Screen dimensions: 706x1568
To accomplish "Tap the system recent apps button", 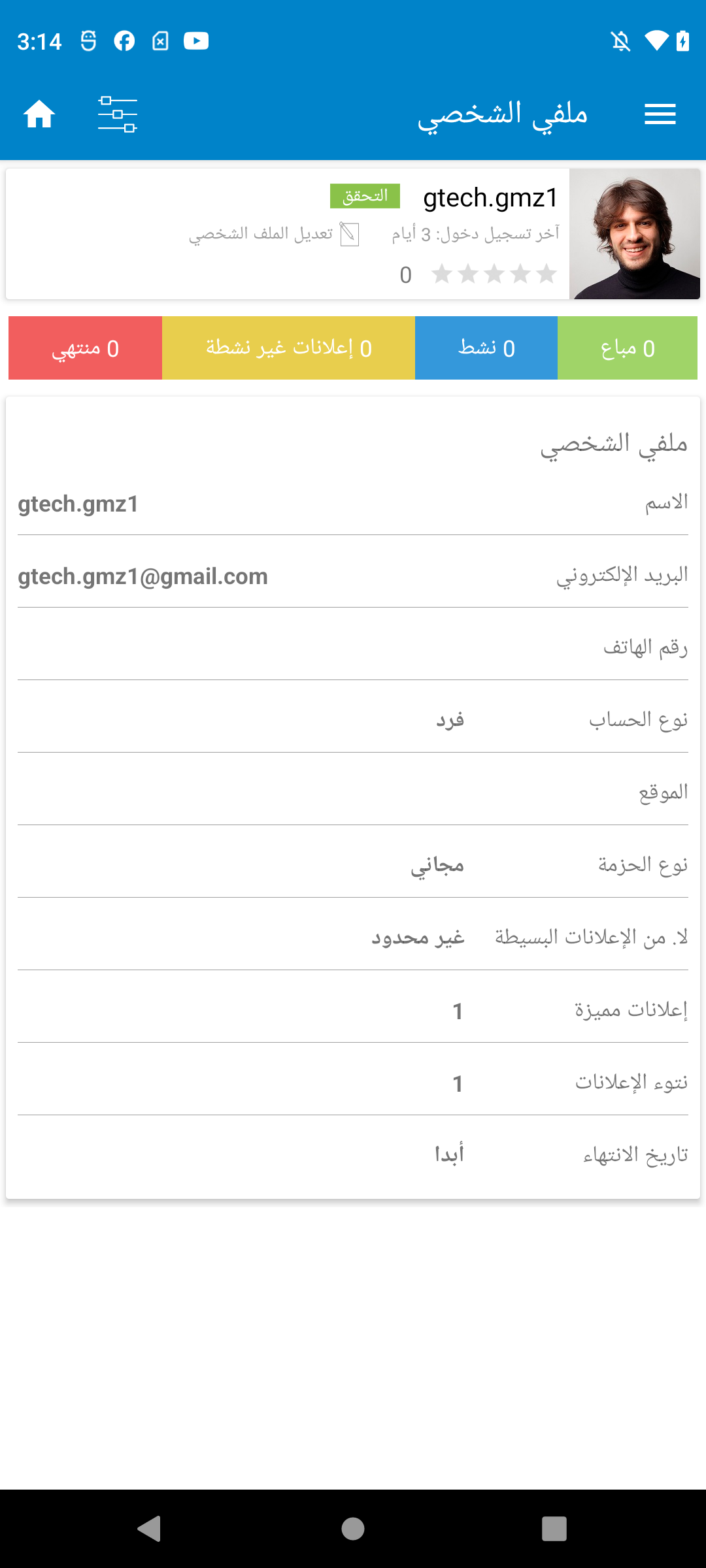I will [x=554, y=1529].
